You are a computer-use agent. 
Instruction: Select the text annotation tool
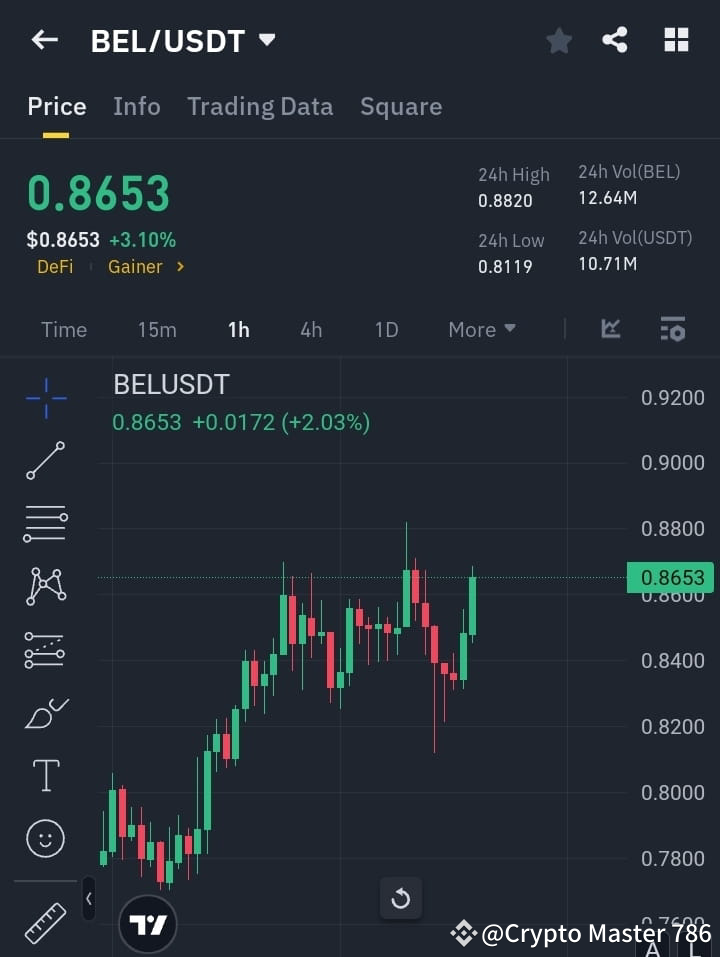(x=45, y=775)
